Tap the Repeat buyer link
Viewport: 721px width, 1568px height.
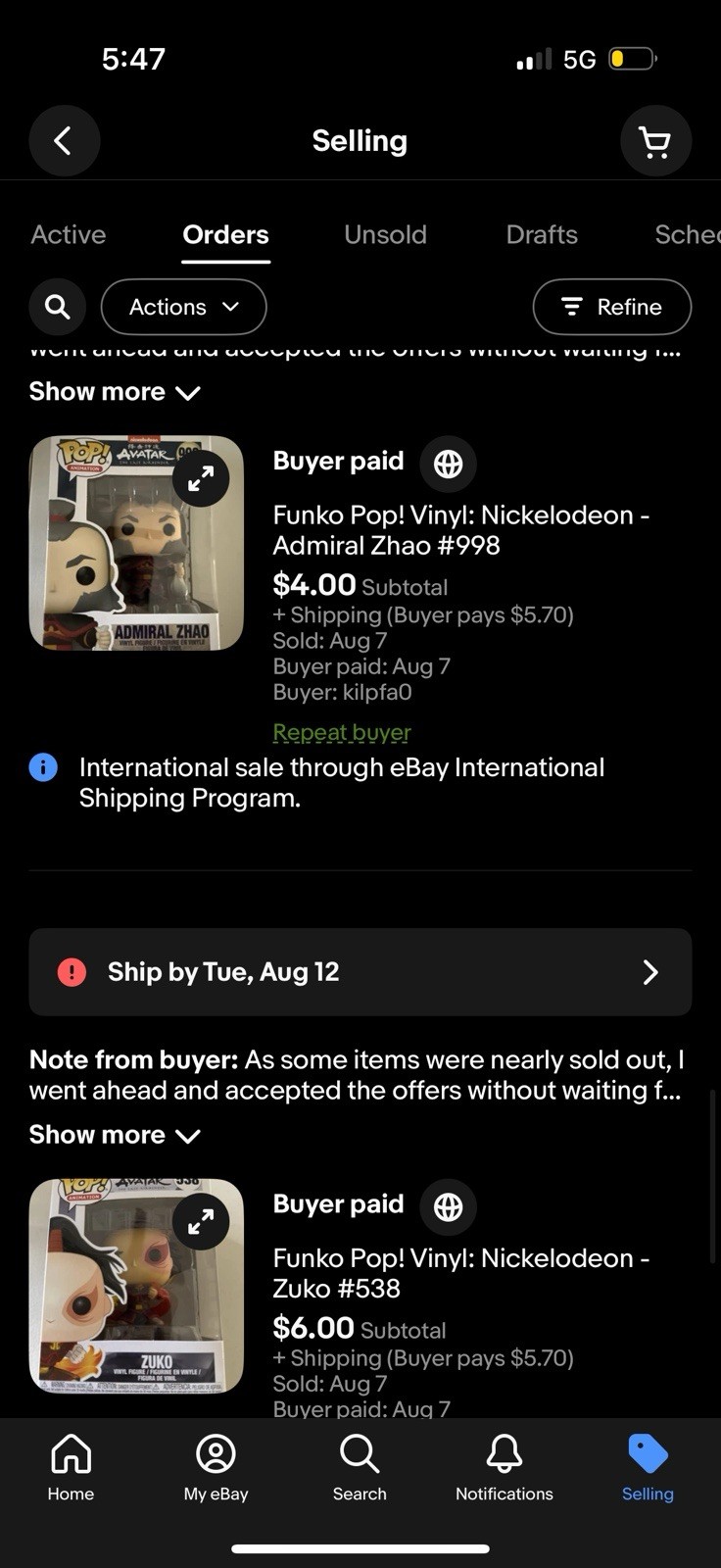pyautogui.click(x=341, y=732)
